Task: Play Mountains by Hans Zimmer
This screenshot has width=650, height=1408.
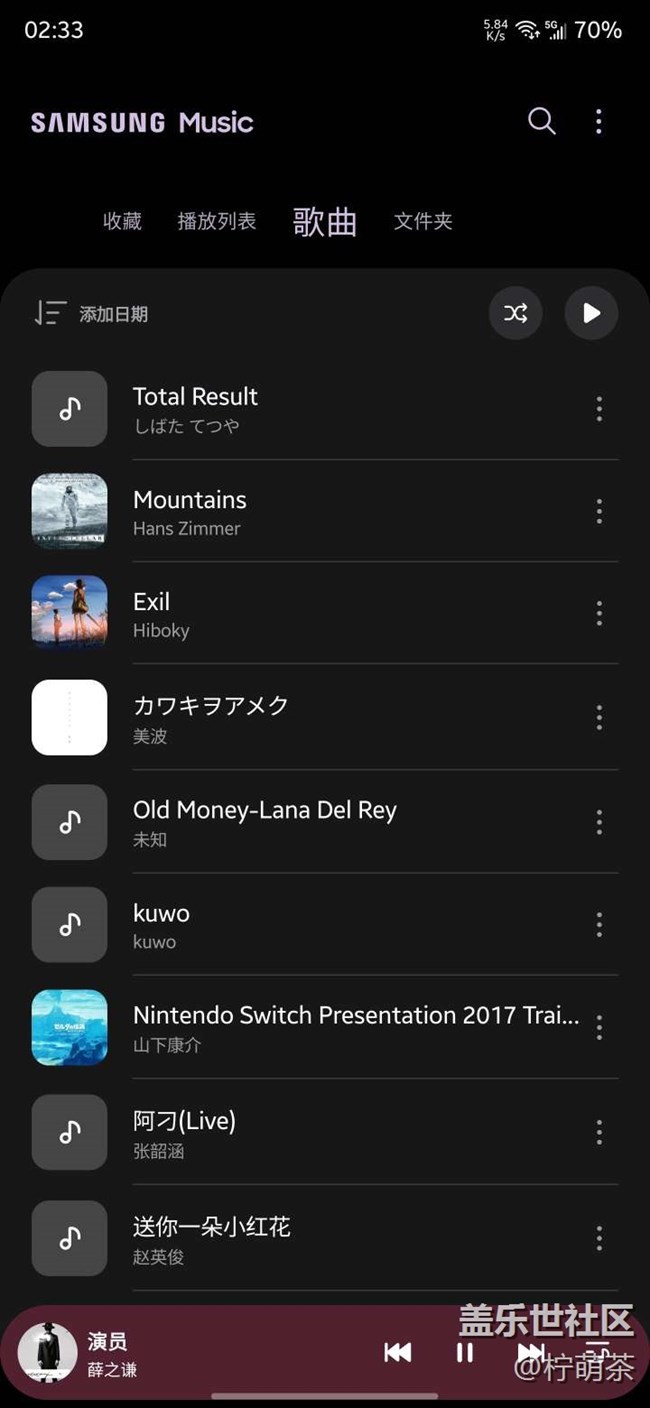Action: click(x=300, y=512)
